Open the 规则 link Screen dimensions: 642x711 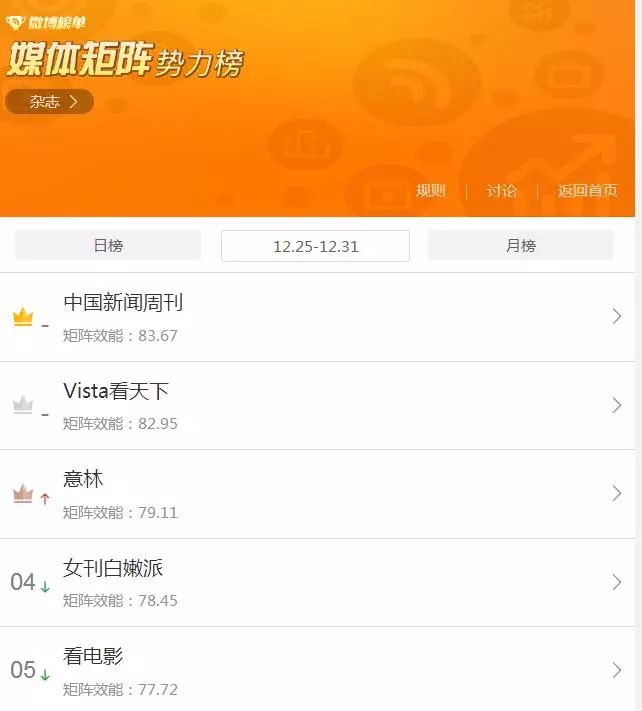(x=430, y=191)
